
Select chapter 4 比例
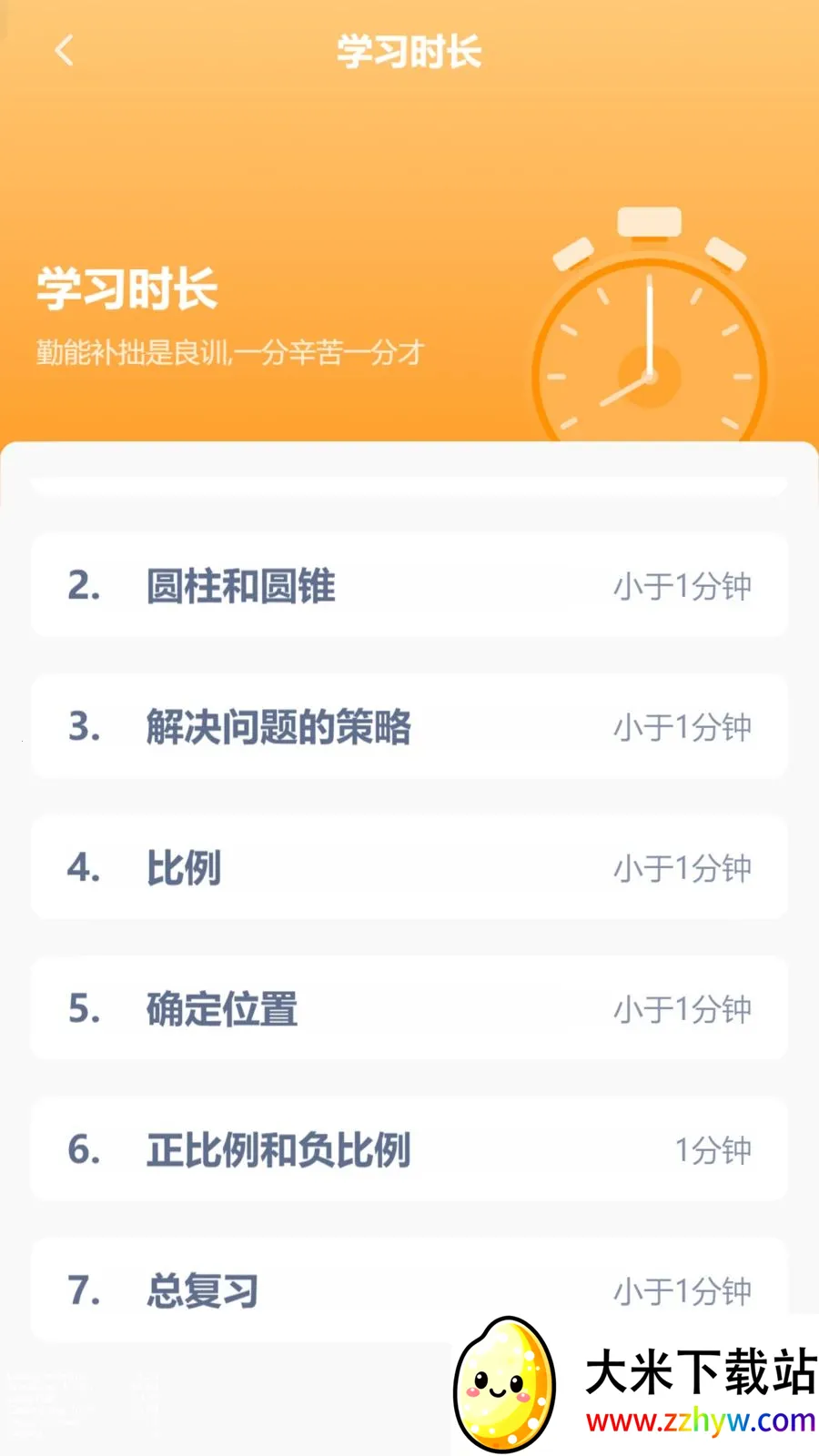click(408, 867)
